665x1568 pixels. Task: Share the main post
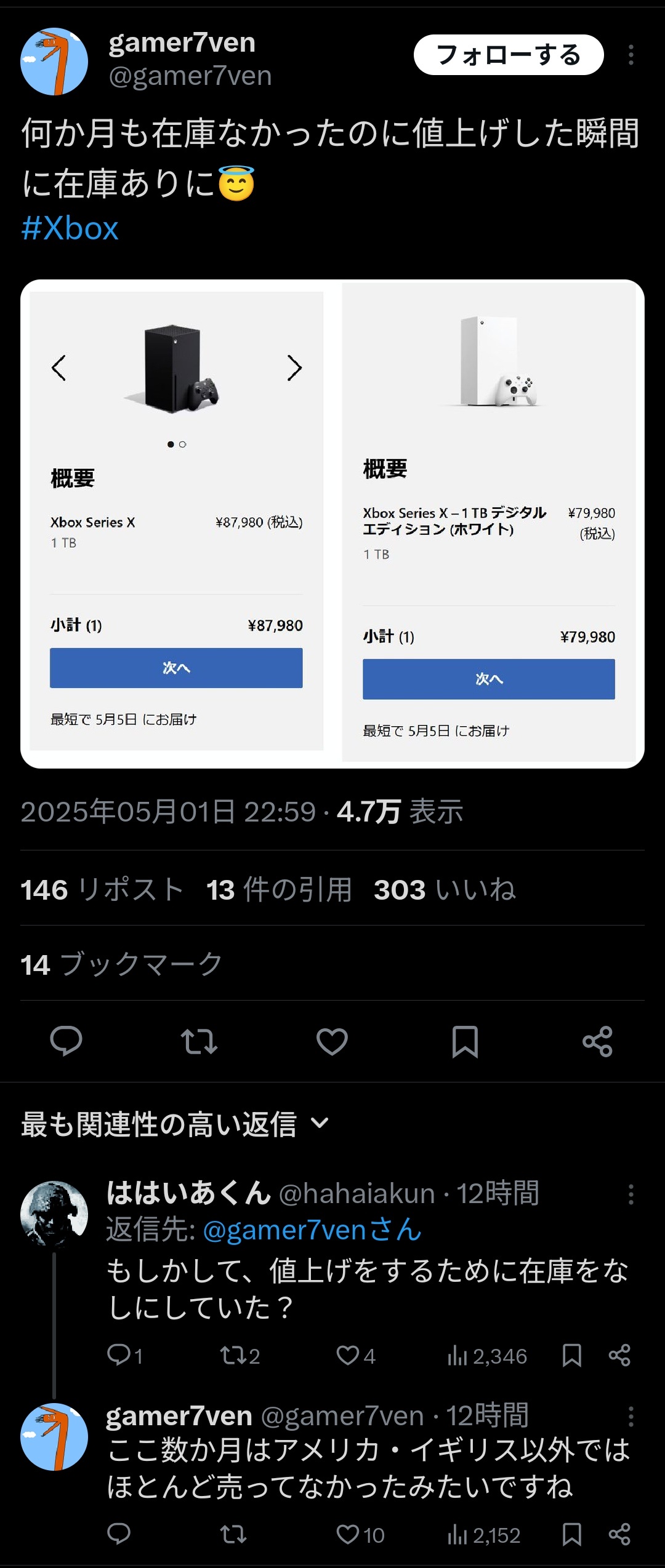click(597, 1041)
